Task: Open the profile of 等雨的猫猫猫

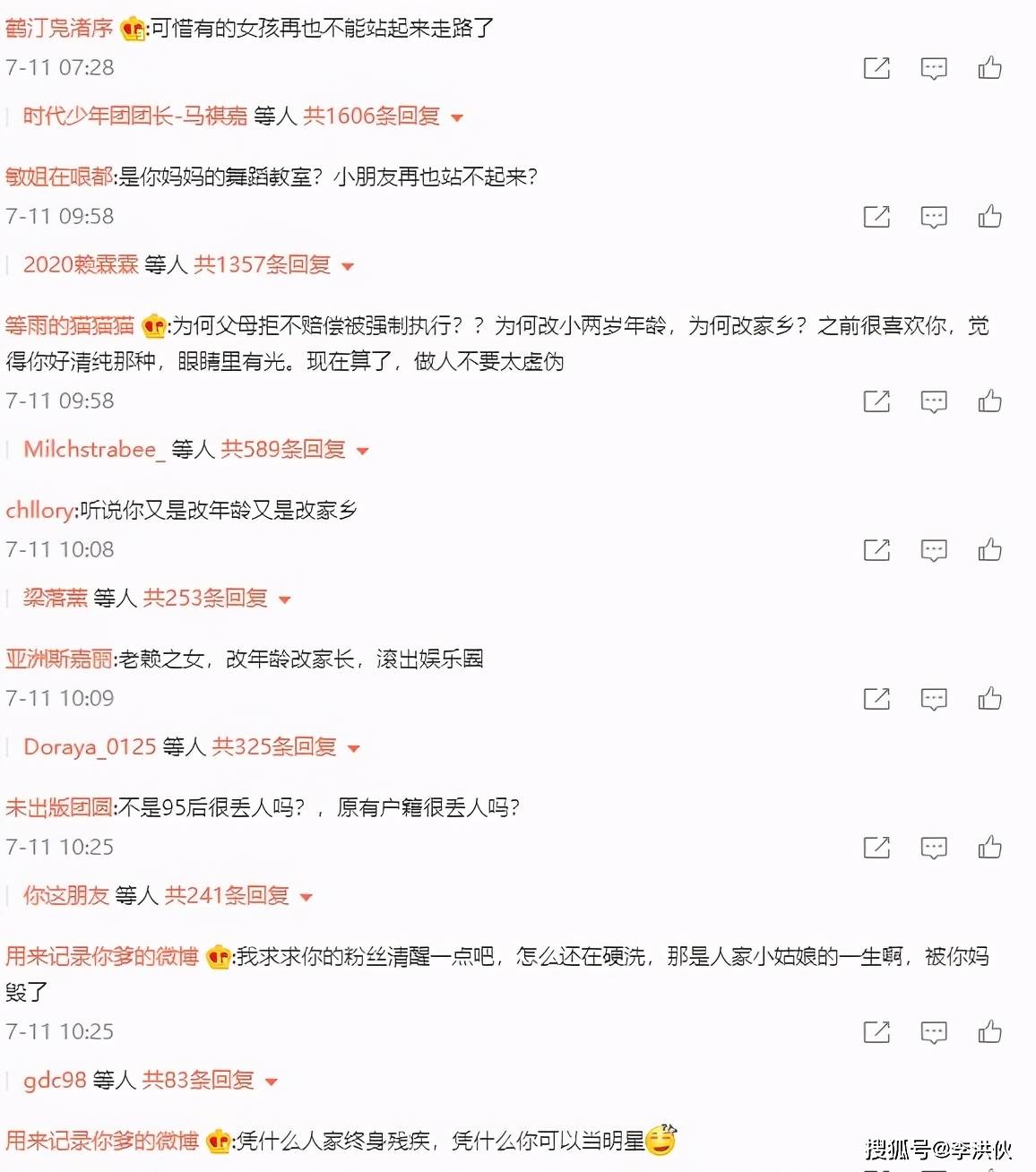Action: [70, 326]
